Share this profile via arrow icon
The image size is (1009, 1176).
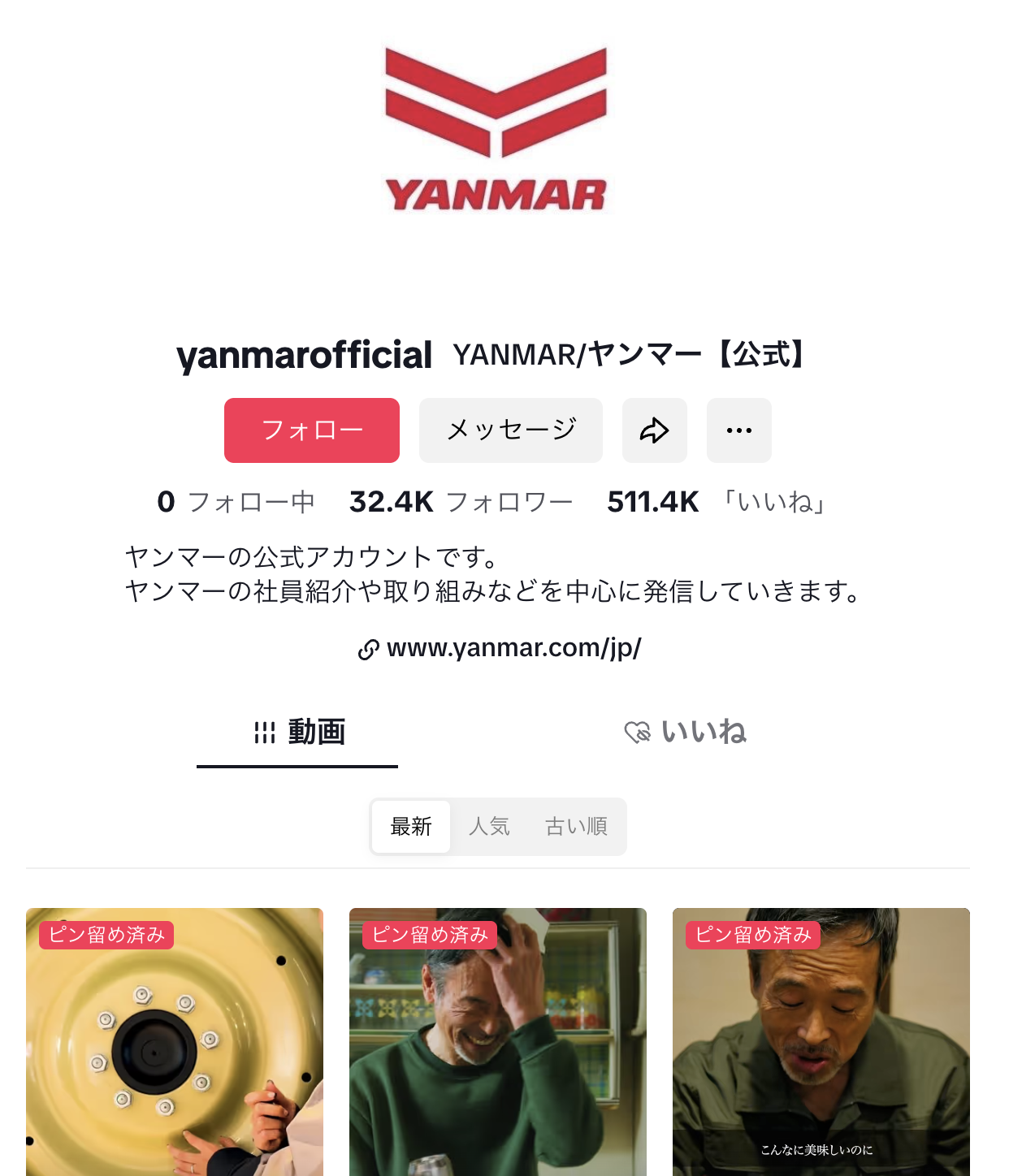tap(654, 430)
